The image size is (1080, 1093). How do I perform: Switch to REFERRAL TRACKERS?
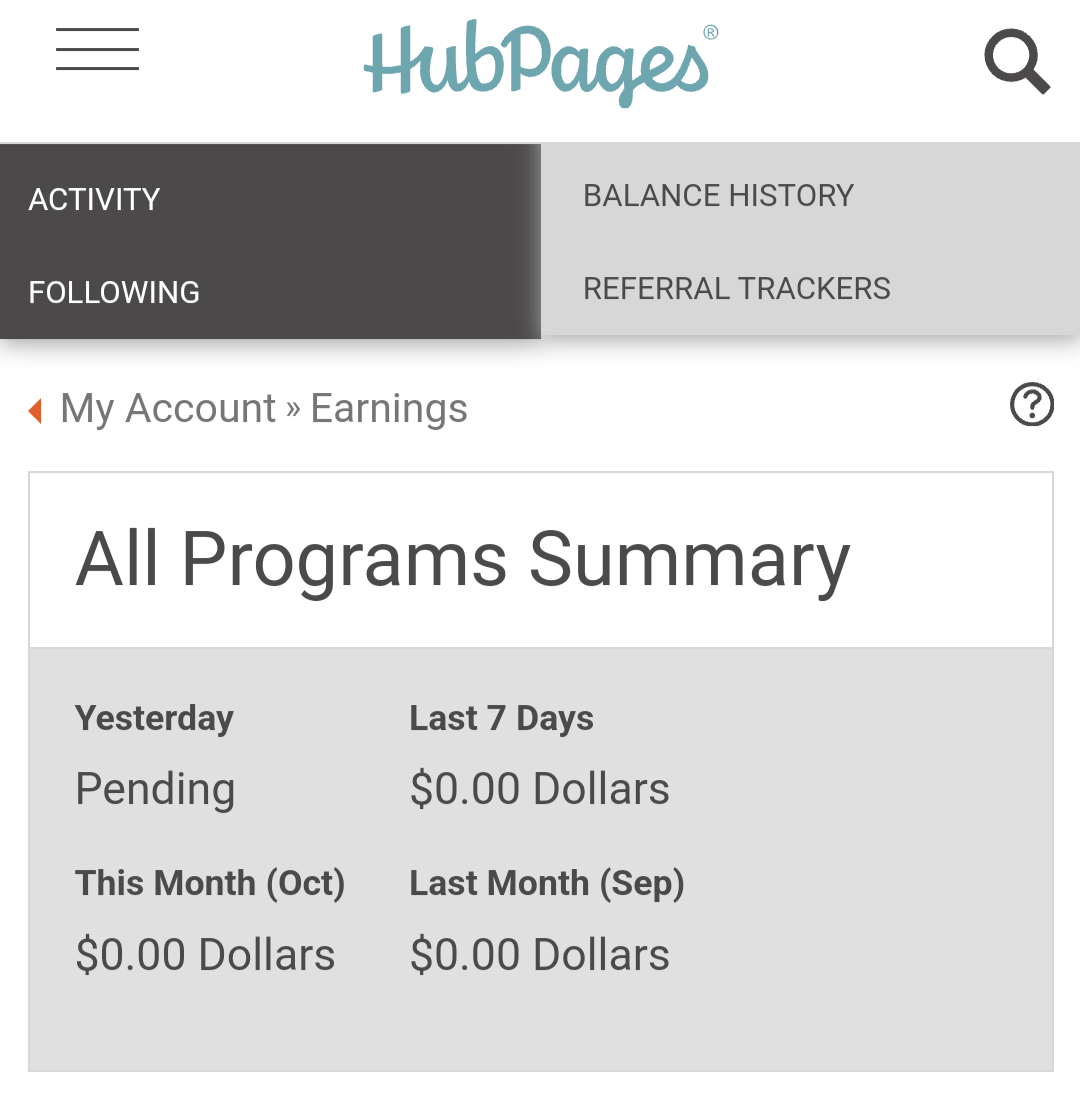click(736, 288)
